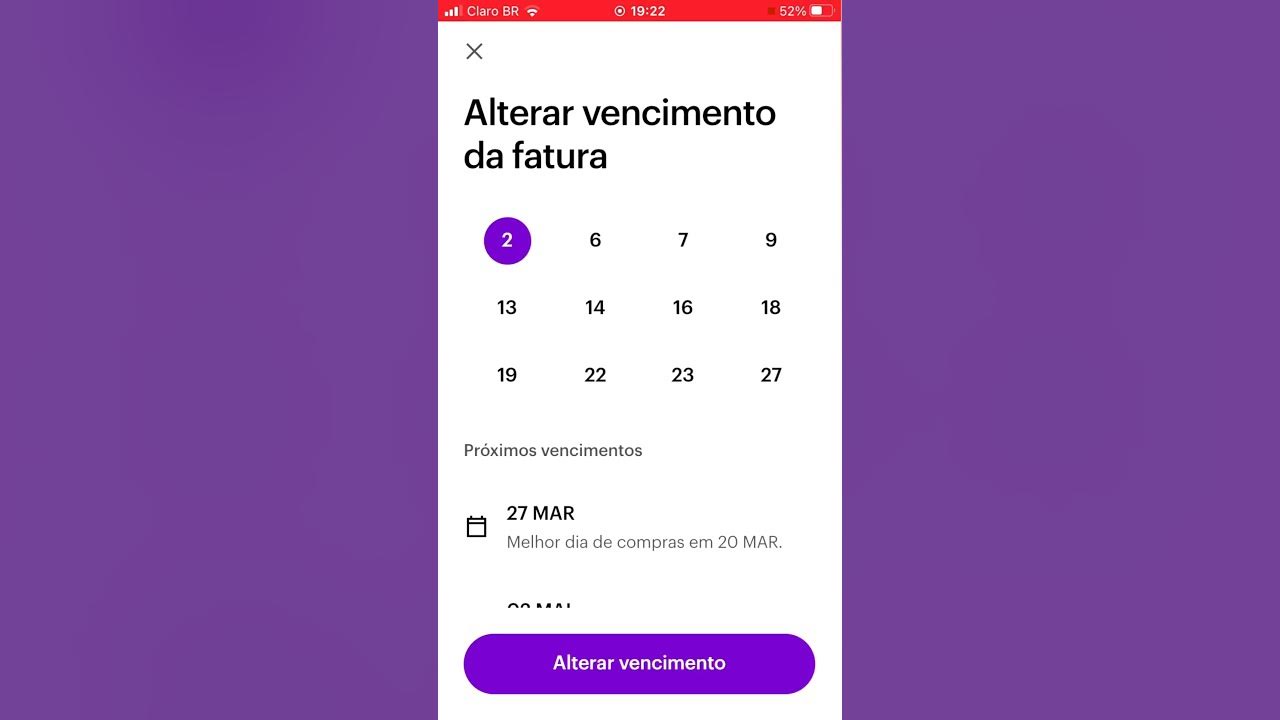1280x720 pixels.
Task: Select due day 9
Action: click(771, 240)
